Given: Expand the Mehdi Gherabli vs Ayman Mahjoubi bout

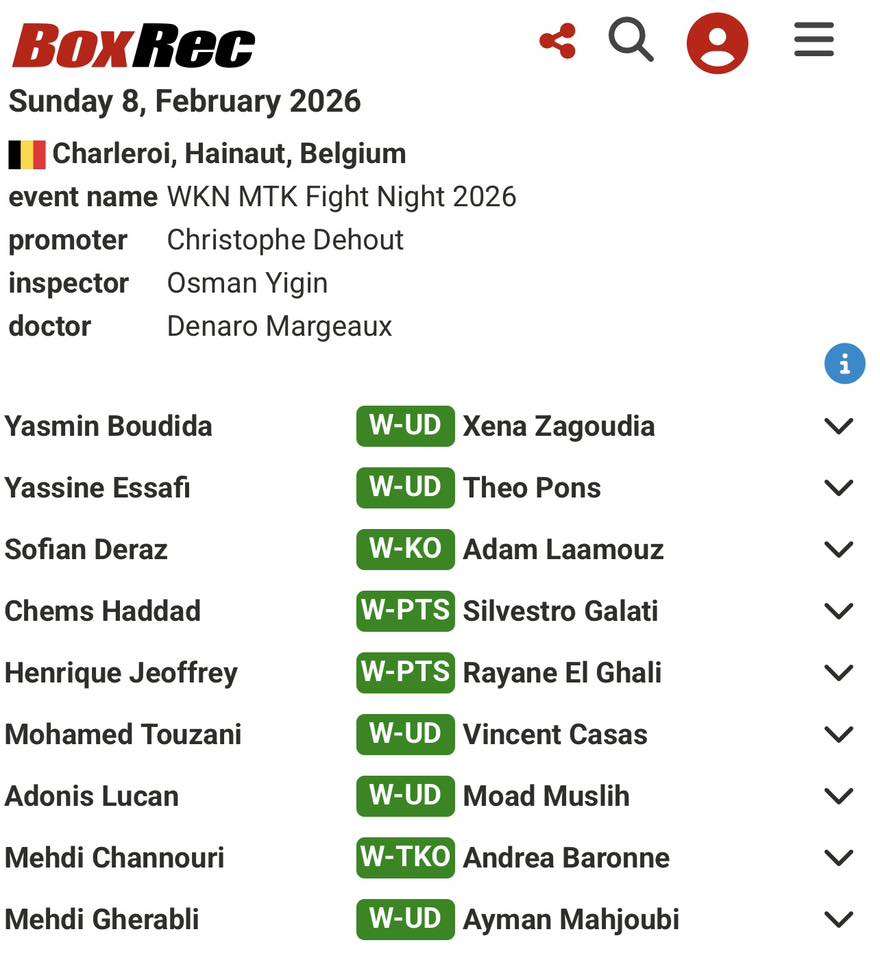Looking at the screenshot, I should click(838, 920).
